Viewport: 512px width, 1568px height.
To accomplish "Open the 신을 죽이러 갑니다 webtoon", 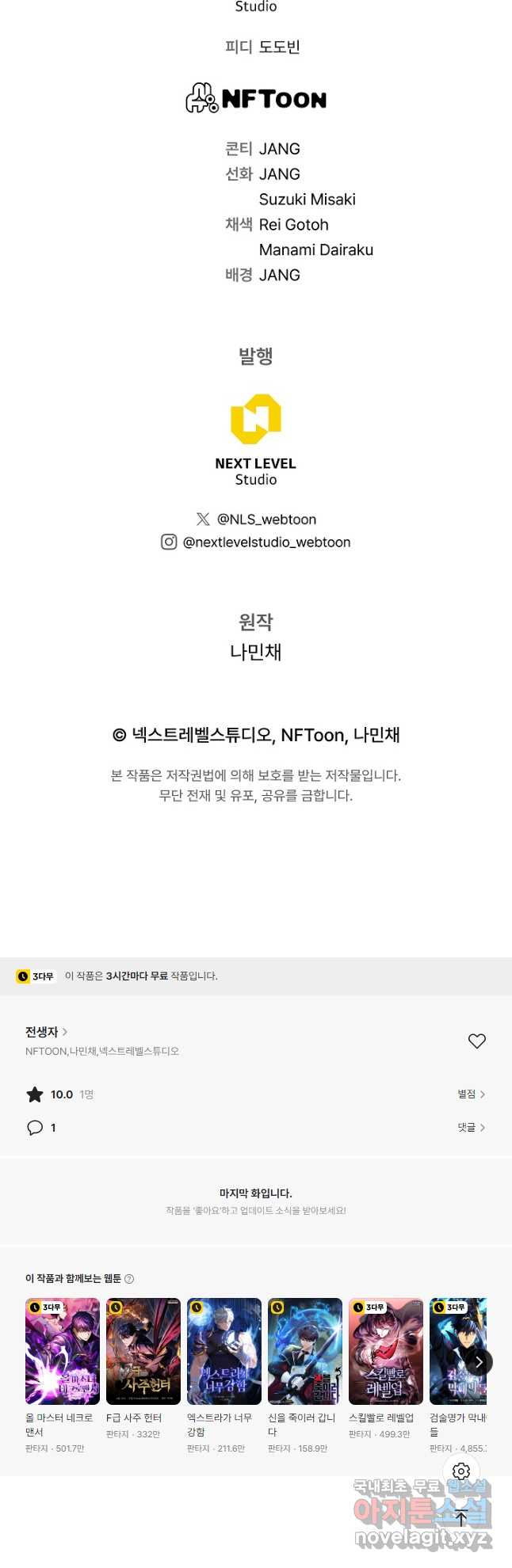I will [305, 1351].
